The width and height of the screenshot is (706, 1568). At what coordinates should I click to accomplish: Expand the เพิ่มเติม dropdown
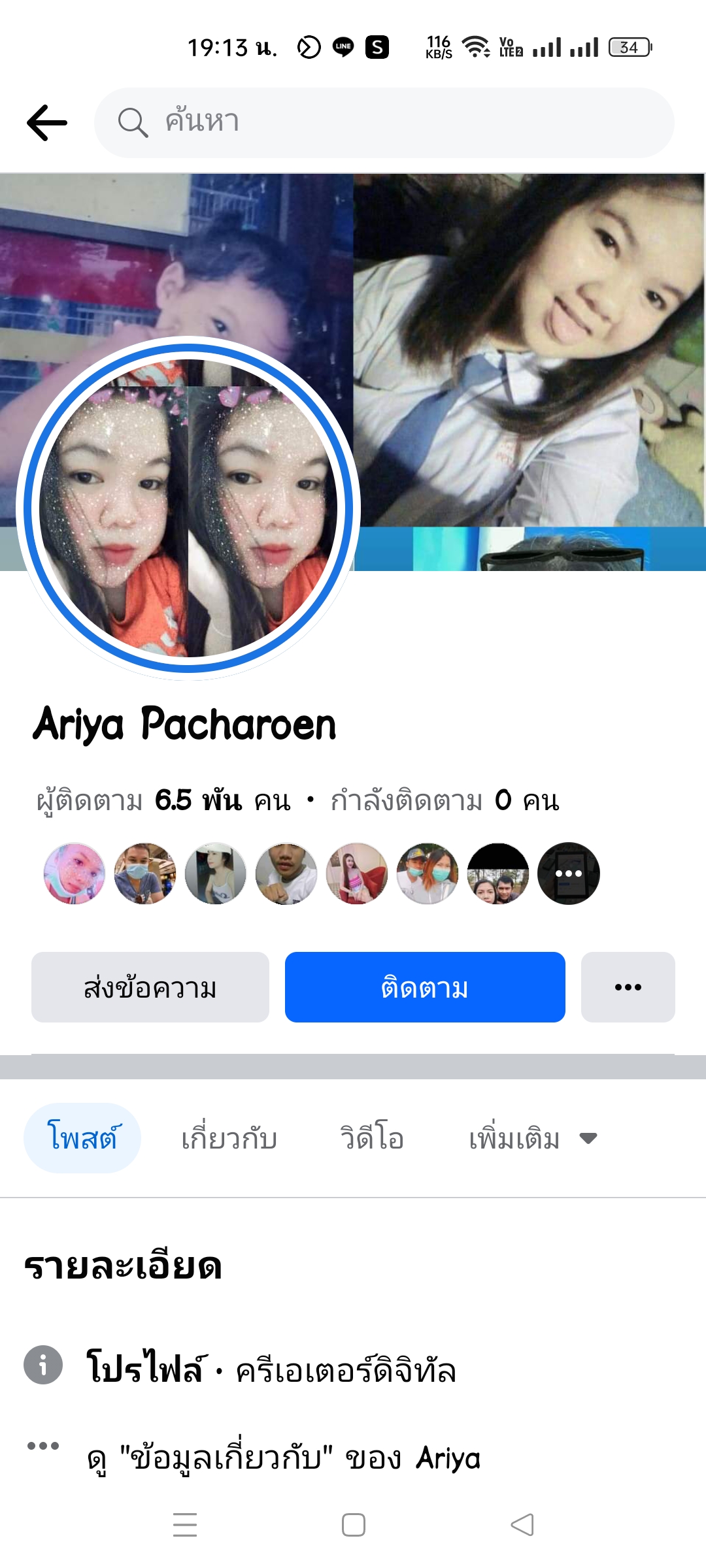coord(533,1138)
